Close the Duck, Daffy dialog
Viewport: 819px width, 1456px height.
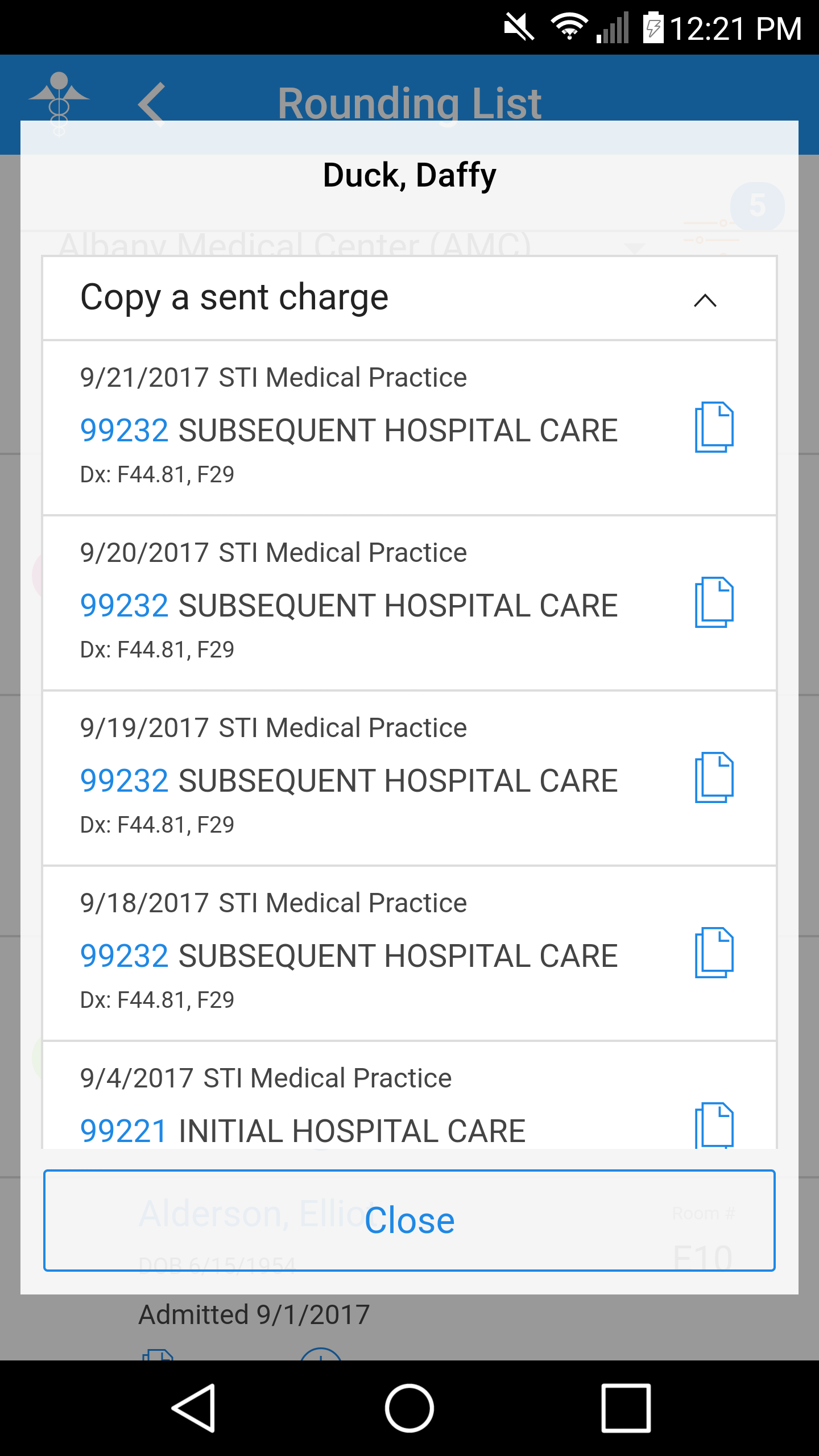click(x=409, y=1221)
